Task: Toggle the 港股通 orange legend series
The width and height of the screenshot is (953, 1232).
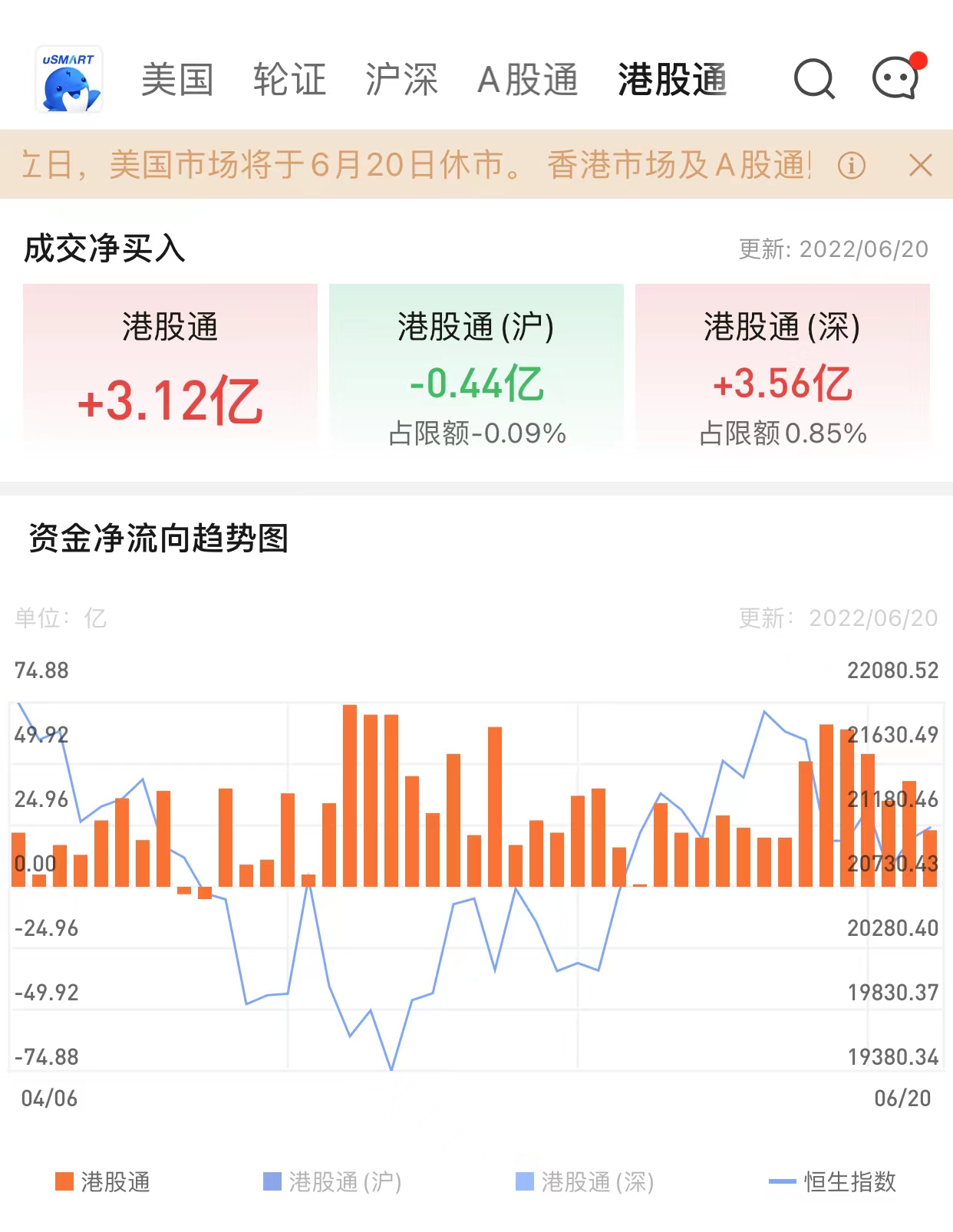Action: tap(103, 1181)
